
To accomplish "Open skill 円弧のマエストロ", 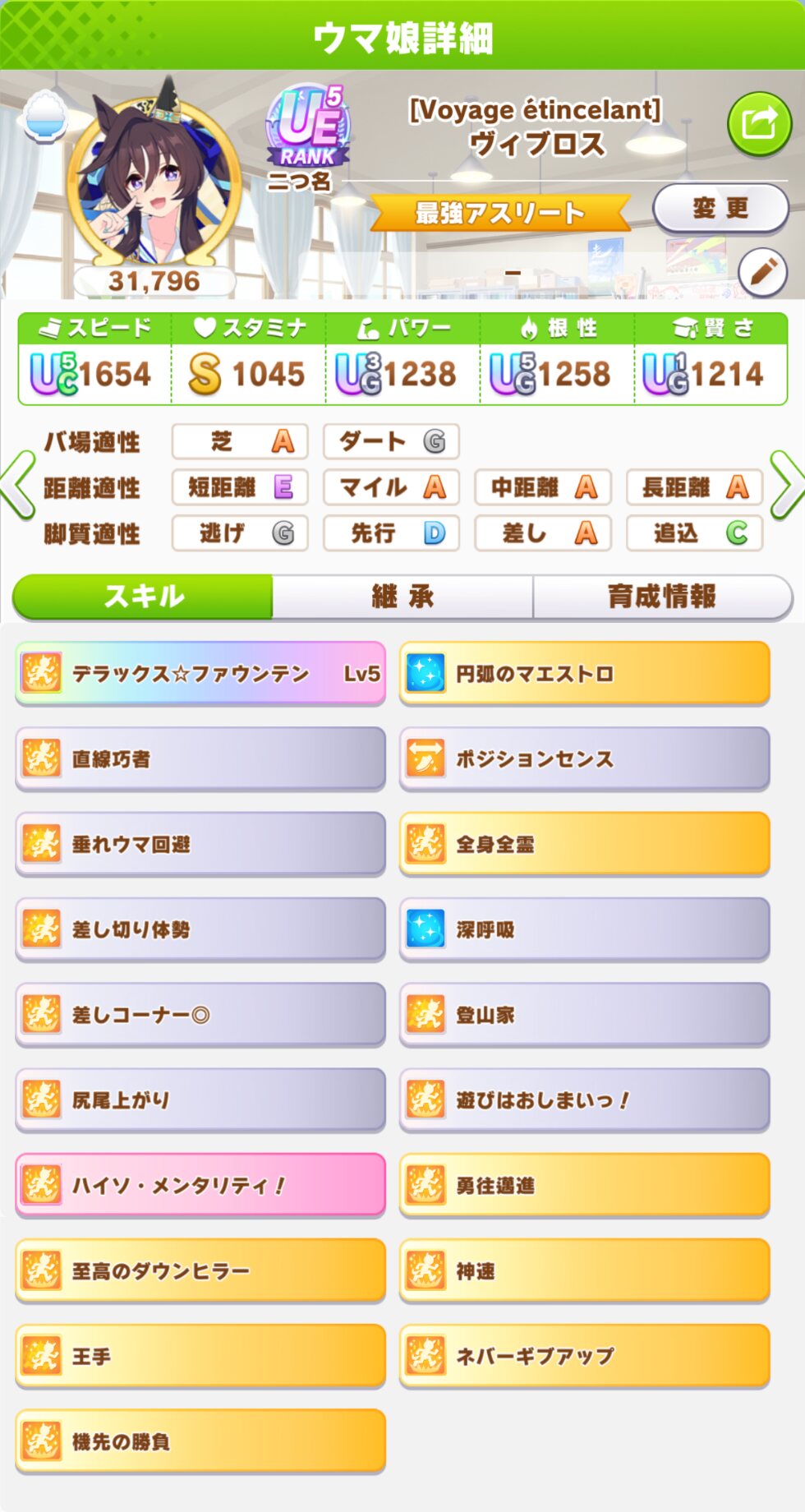I will (585, 674).
